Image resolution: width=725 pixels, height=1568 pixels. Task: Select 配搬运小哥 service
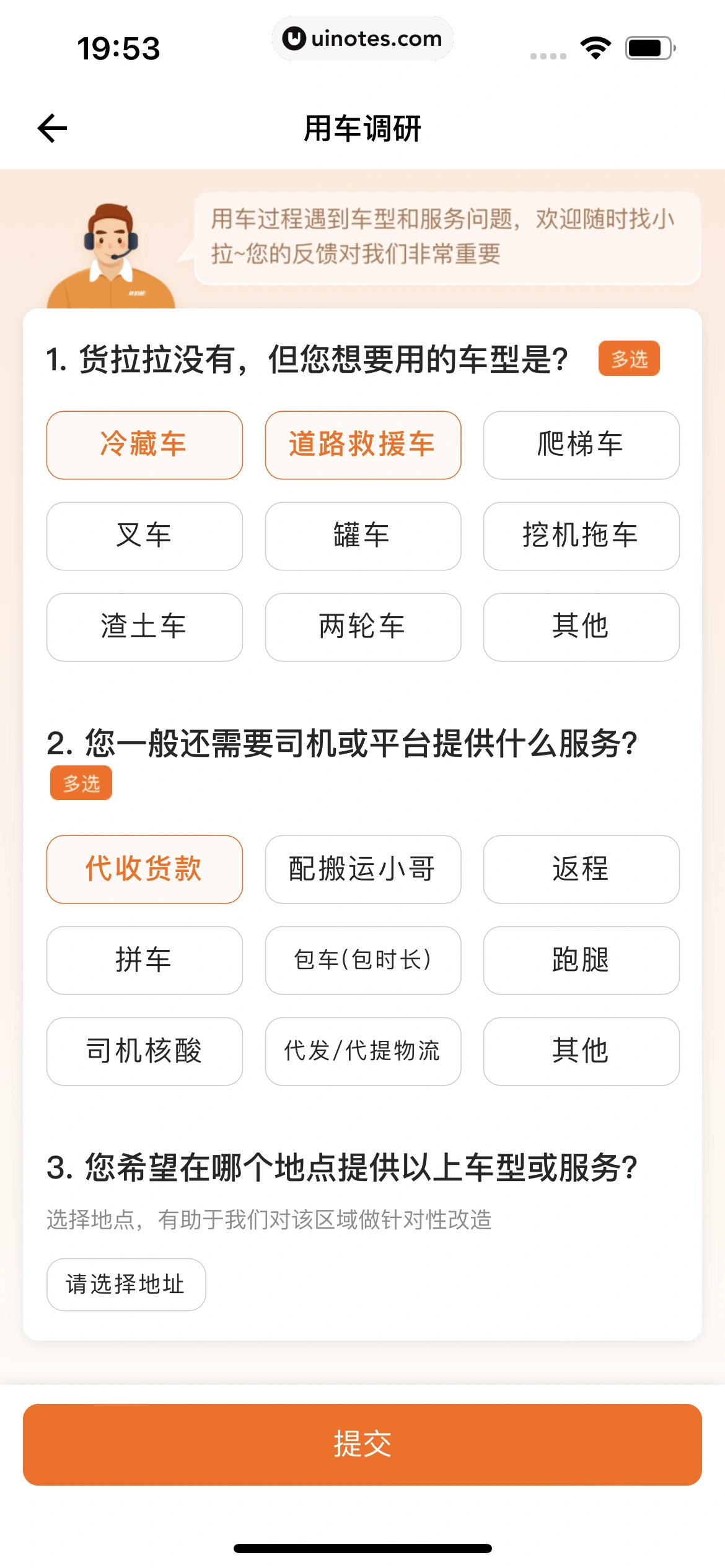tap(362, 869)
